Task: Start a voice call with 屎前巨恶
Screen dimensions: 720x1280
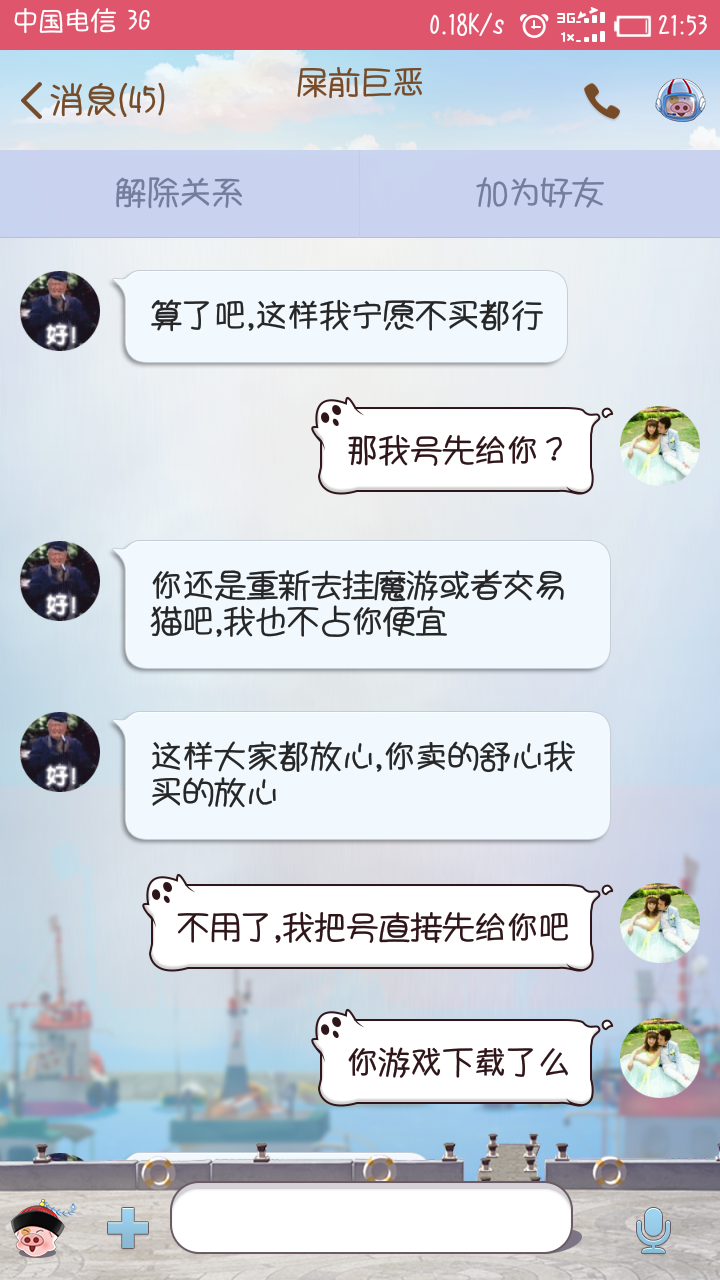Action: (602, 101)
